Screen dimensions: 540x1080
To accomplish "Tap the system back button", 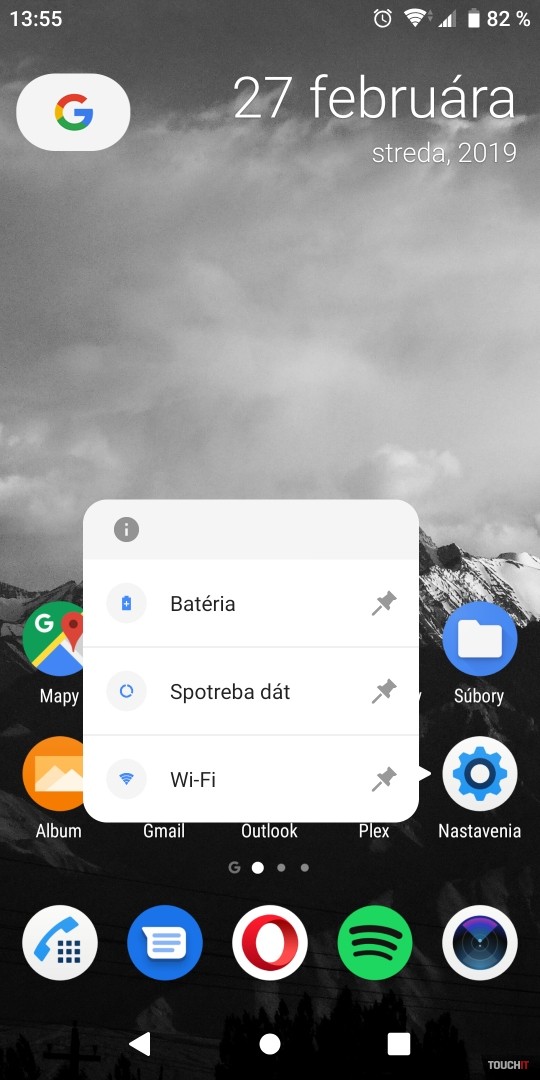I will (x=140, y=1044).
